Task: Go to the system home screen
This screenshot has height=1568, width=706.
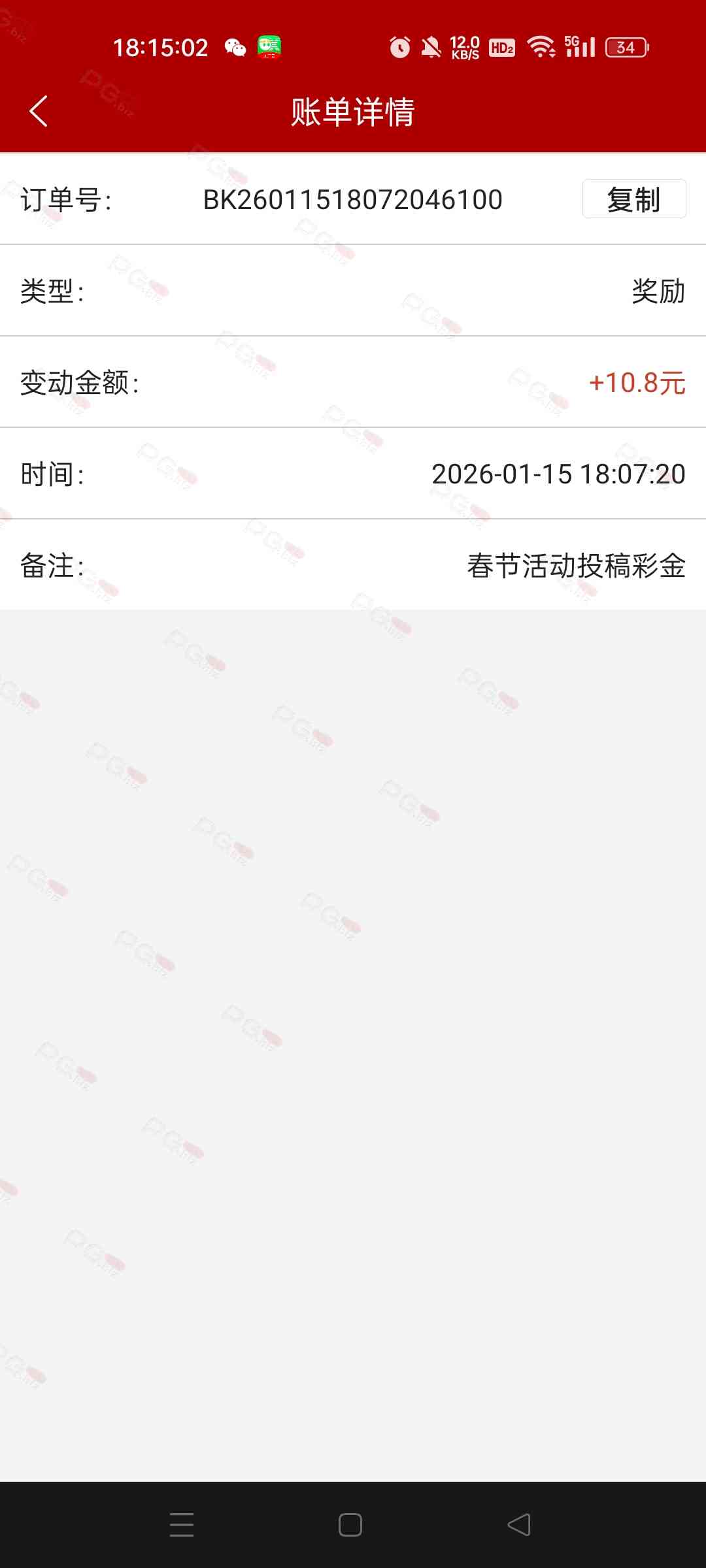Action: [x=350, y=1525]
